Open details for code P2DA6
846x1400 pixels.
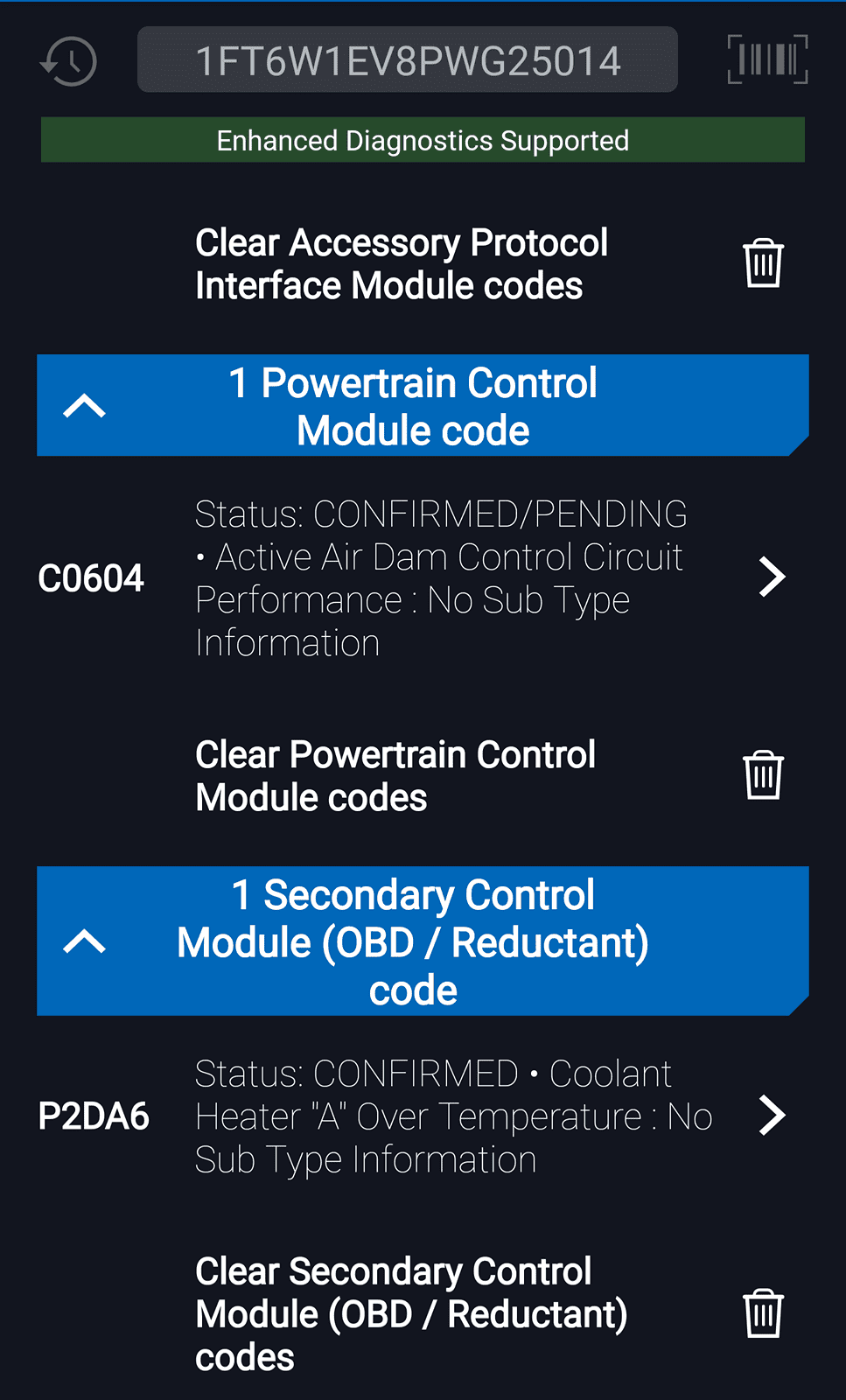pyautogui.click(x=771, y=1116)
